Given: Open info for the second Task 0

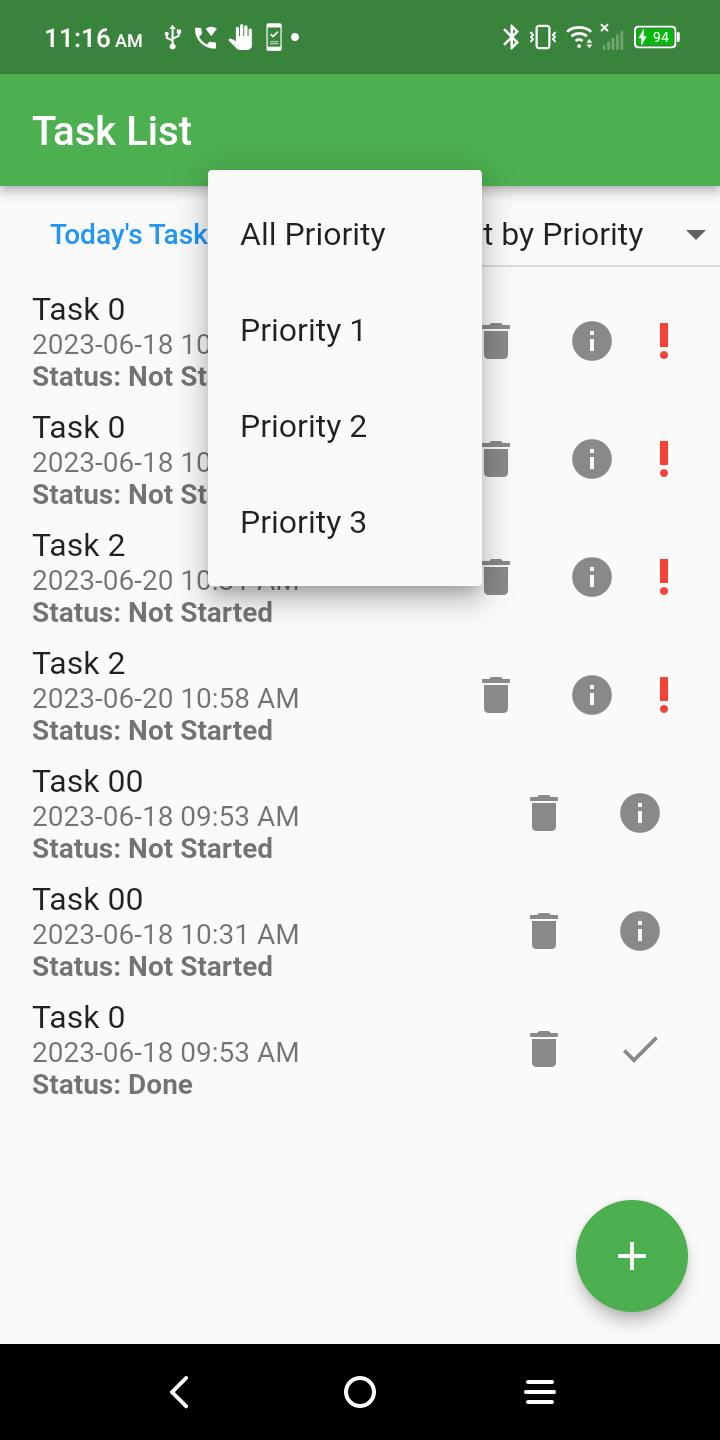Looking at the screenshot, I should tap(591, 459).
